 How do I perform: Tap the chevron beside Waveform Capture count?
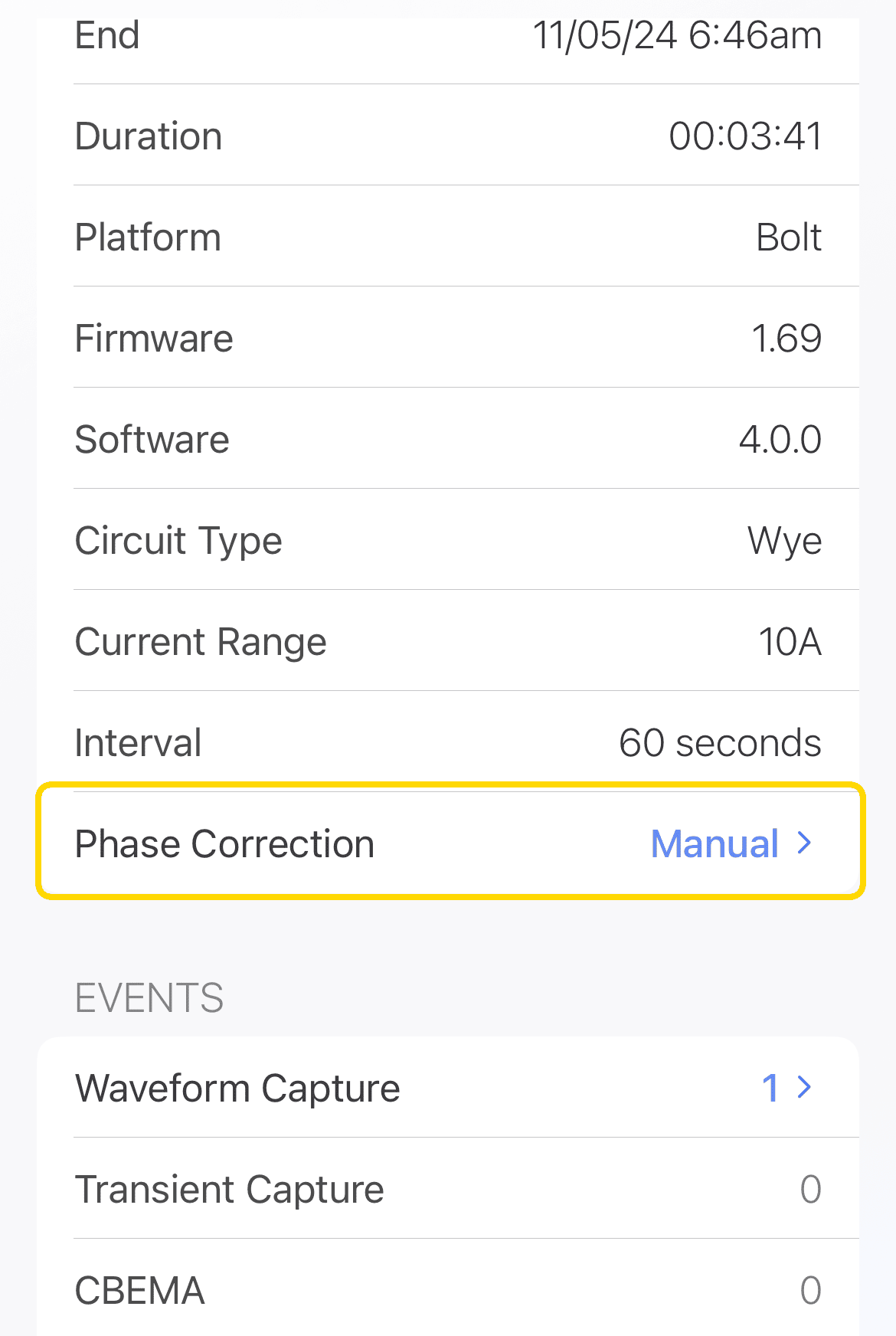coord(804,1087)
